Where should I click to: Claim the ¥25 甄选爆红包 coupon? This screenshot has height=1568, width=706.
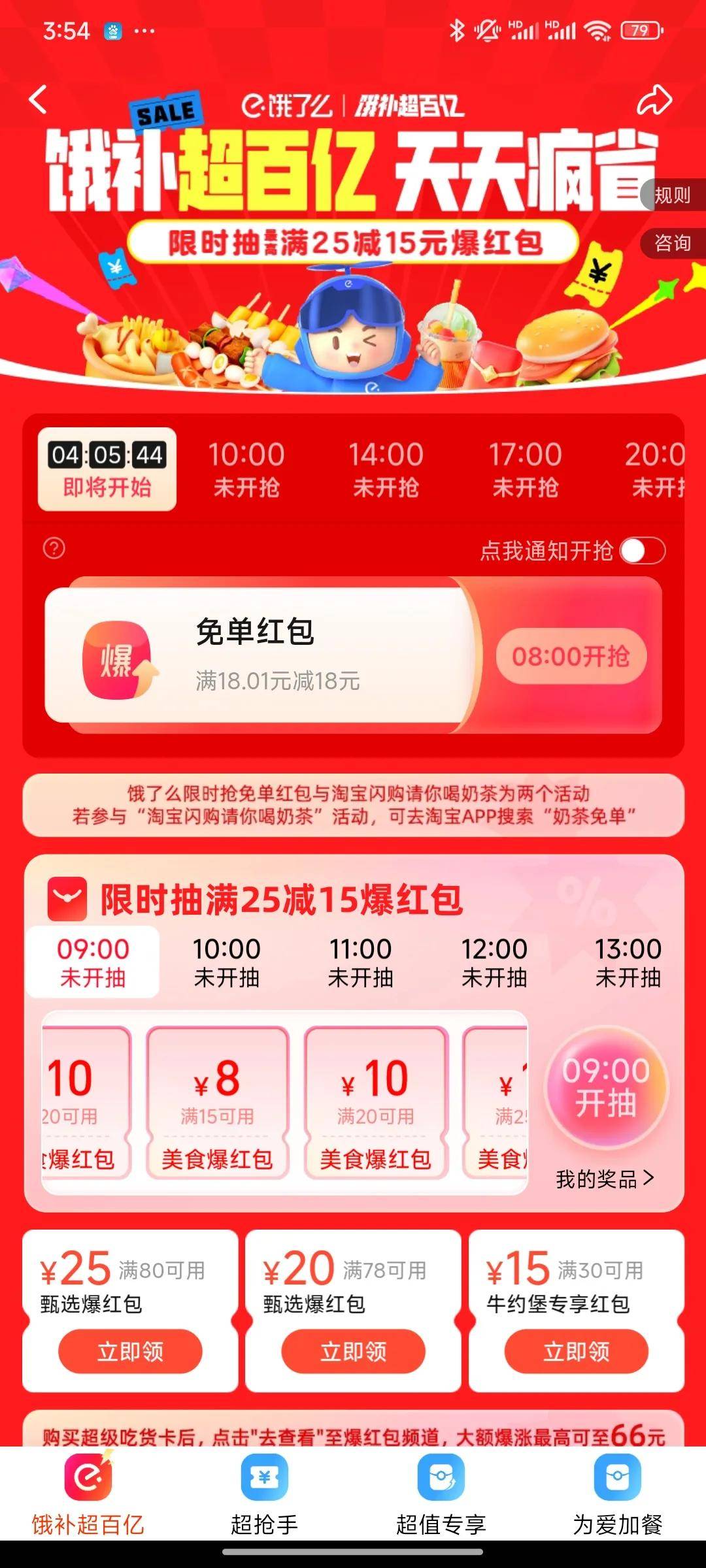[130, 1352]
